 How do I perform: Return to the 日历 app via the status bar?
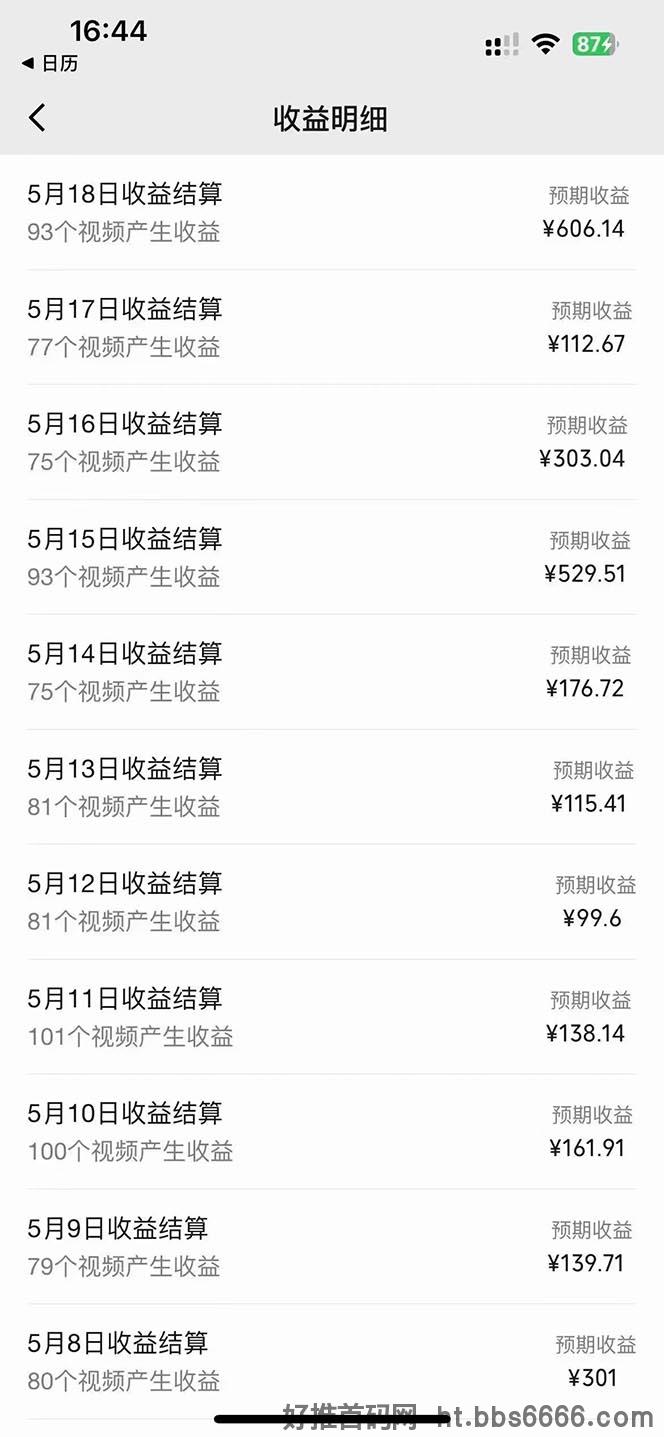click(x=49, y=63)
